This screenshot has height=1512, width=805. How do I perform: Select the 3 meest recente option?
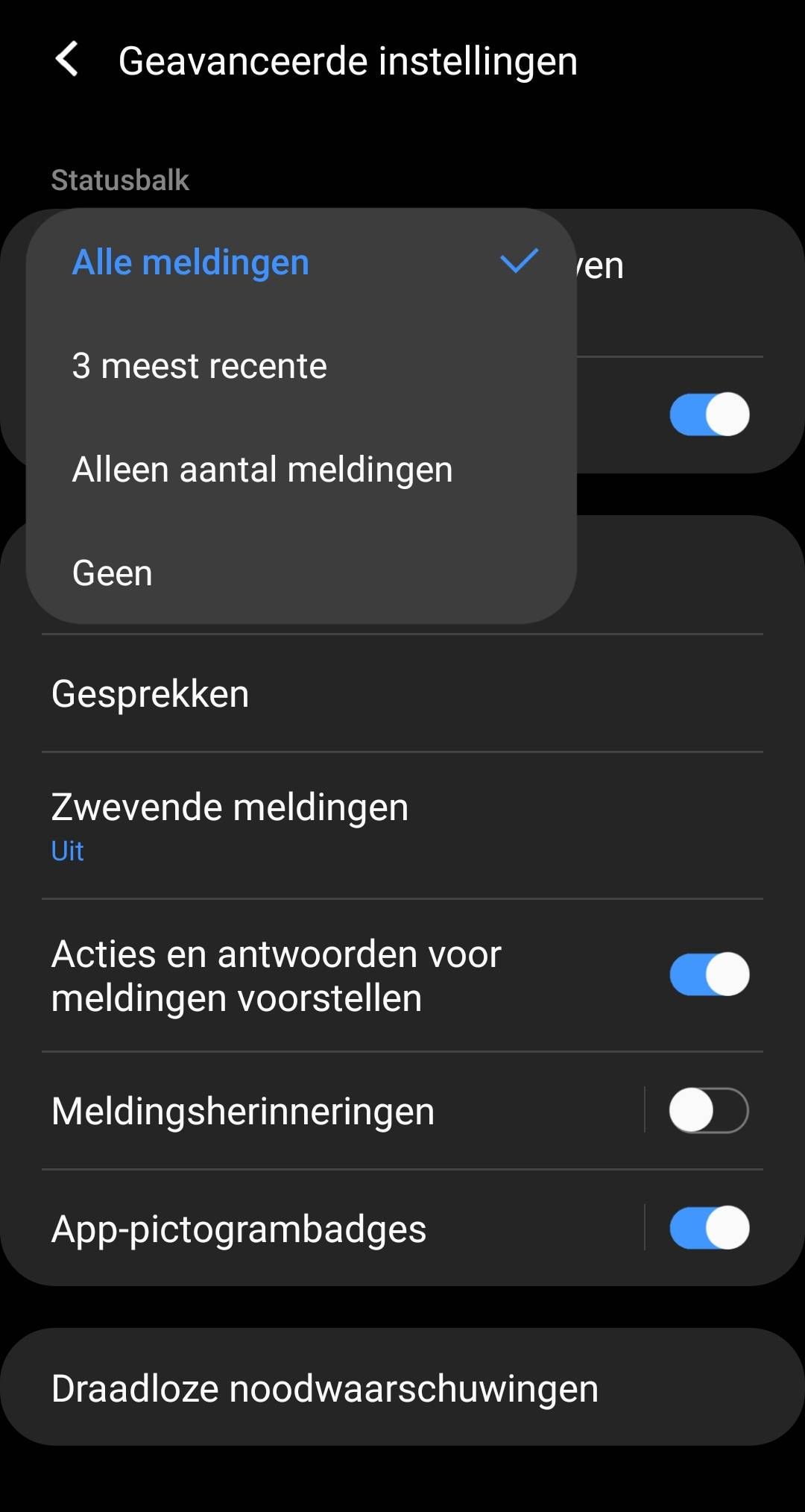coord(198,366)
